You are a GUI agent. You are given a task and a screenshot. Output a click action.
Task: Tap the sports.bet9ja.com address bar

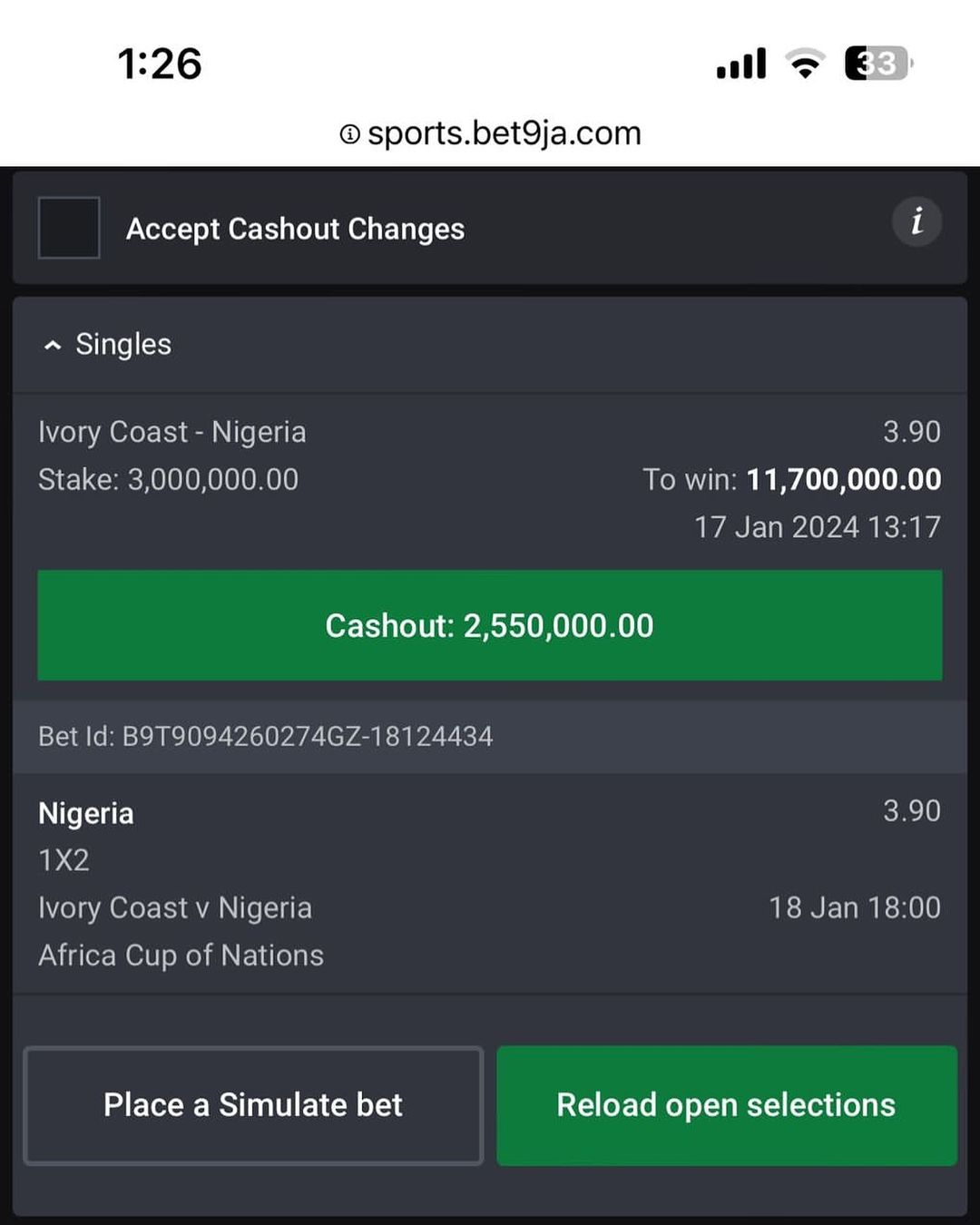[490, 134]
